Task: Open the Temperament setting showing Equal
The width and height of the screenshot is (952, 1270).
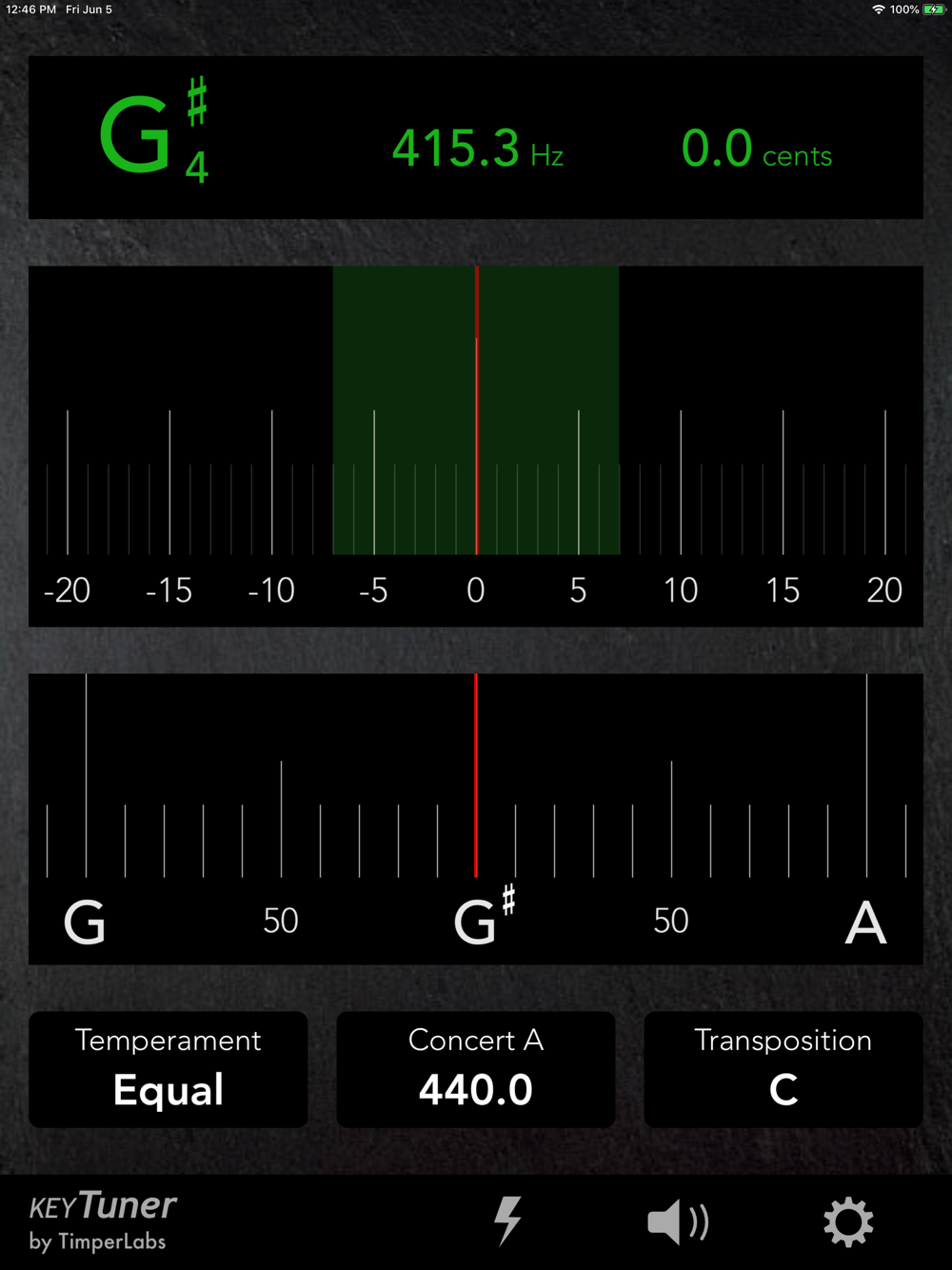Action: (x=168, y=1069)
